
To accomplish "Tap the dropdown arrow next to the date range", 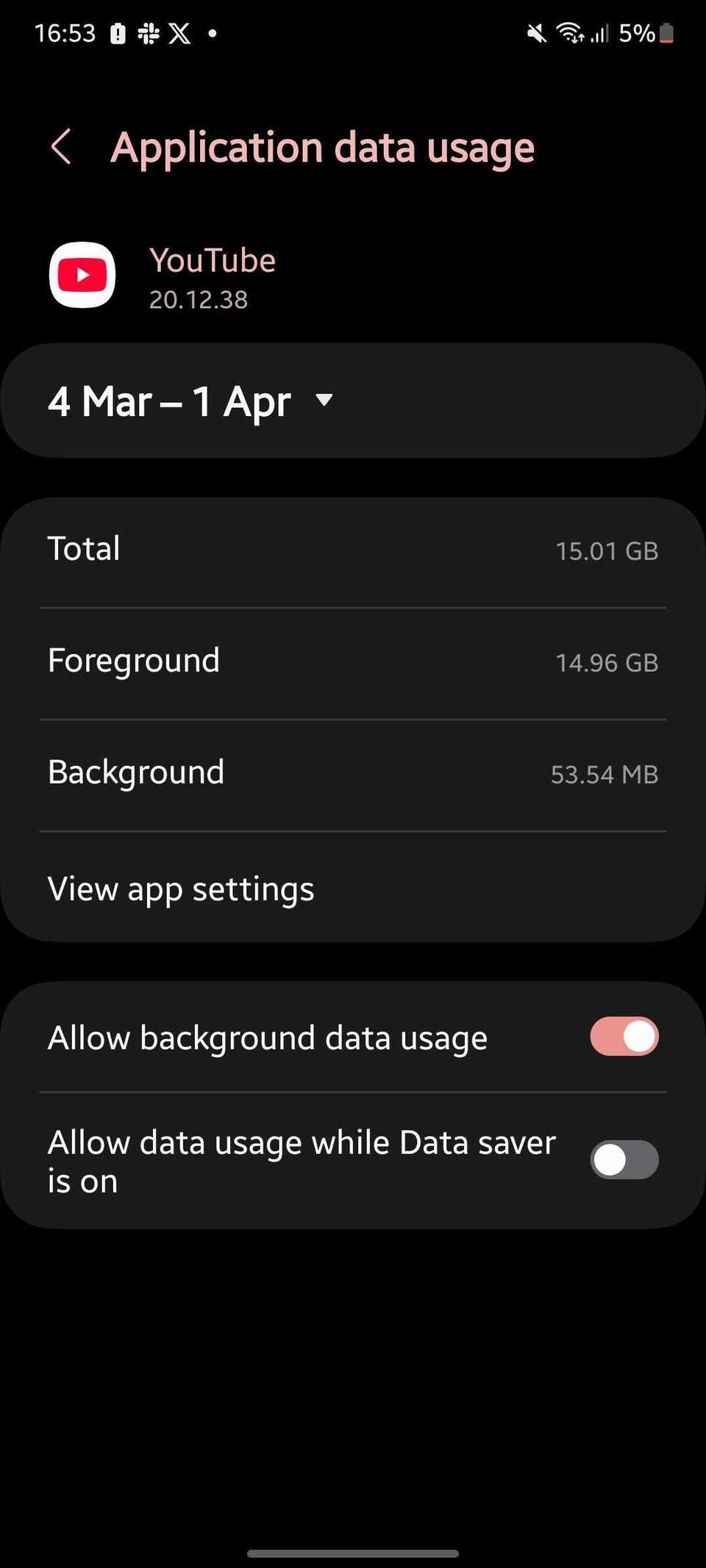I will [324, 401].
